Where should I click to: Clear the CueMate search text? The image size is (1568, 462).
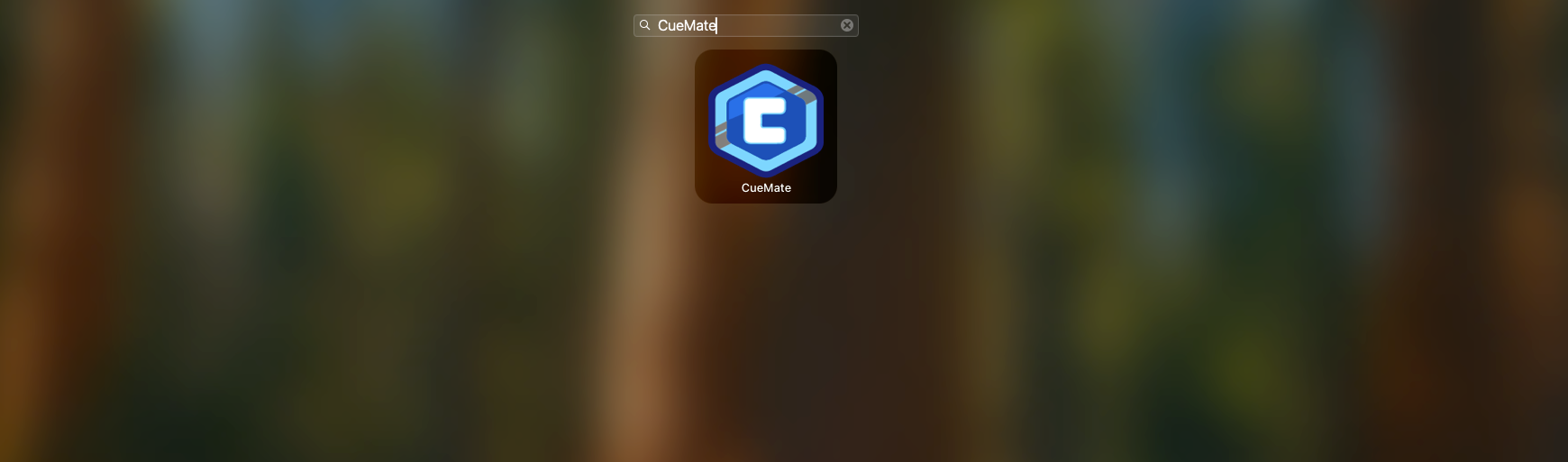tap(847, 25)
